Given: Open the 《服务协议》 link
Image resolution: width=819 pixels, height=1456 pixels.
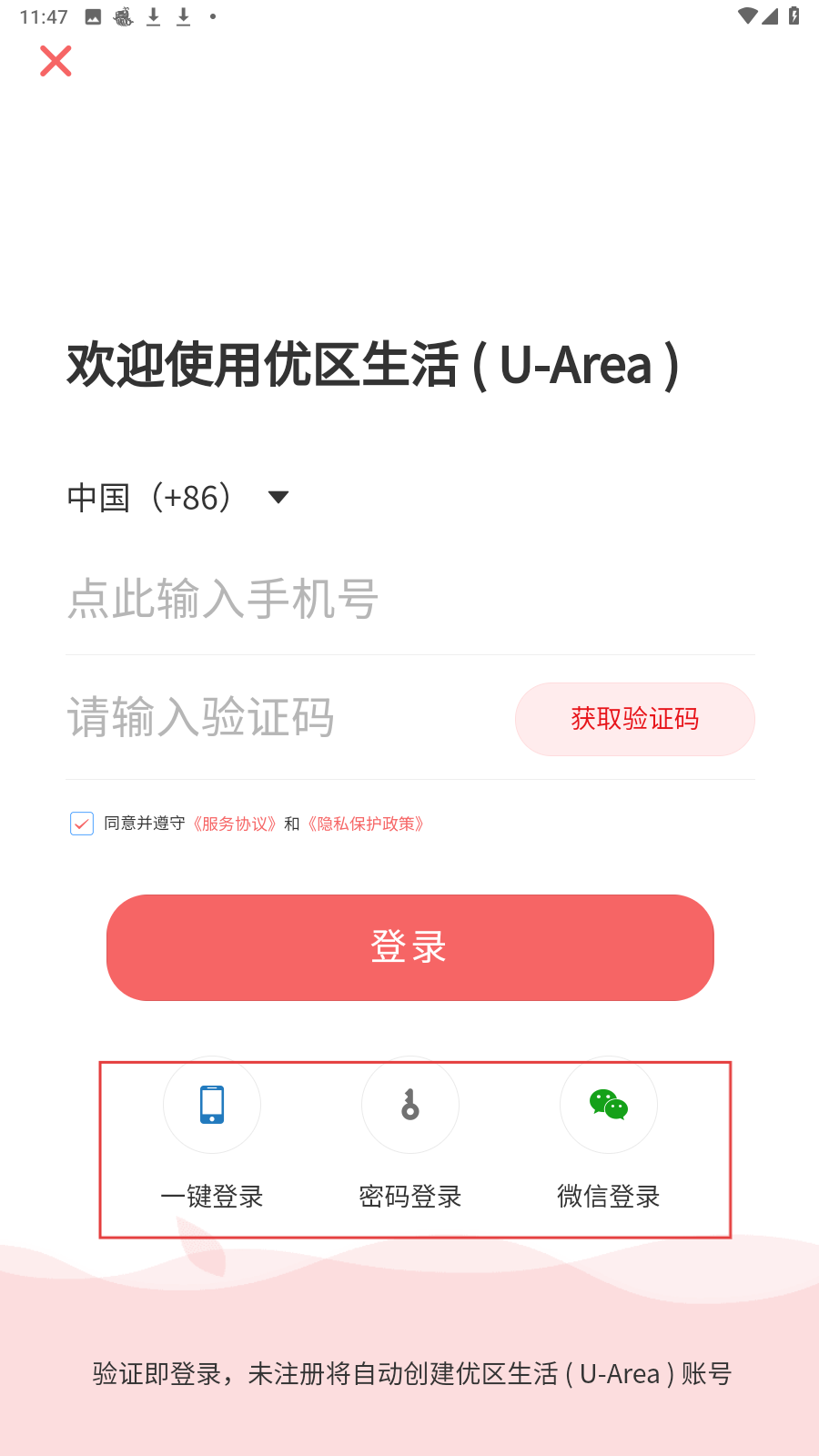Looking at the screenshot, I should [235, 824].
